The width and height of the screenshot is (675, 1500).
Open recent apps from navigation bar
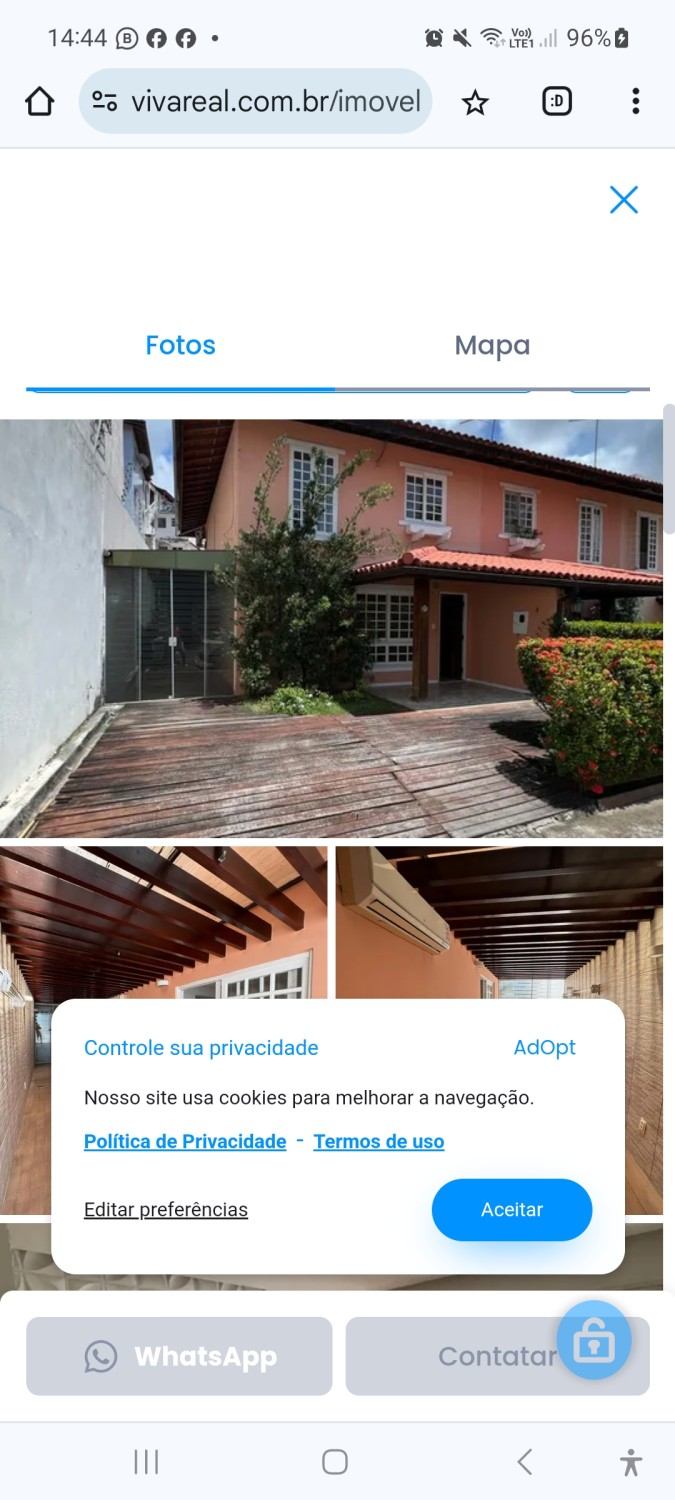pyautogui.click(x=146, y=1462)
